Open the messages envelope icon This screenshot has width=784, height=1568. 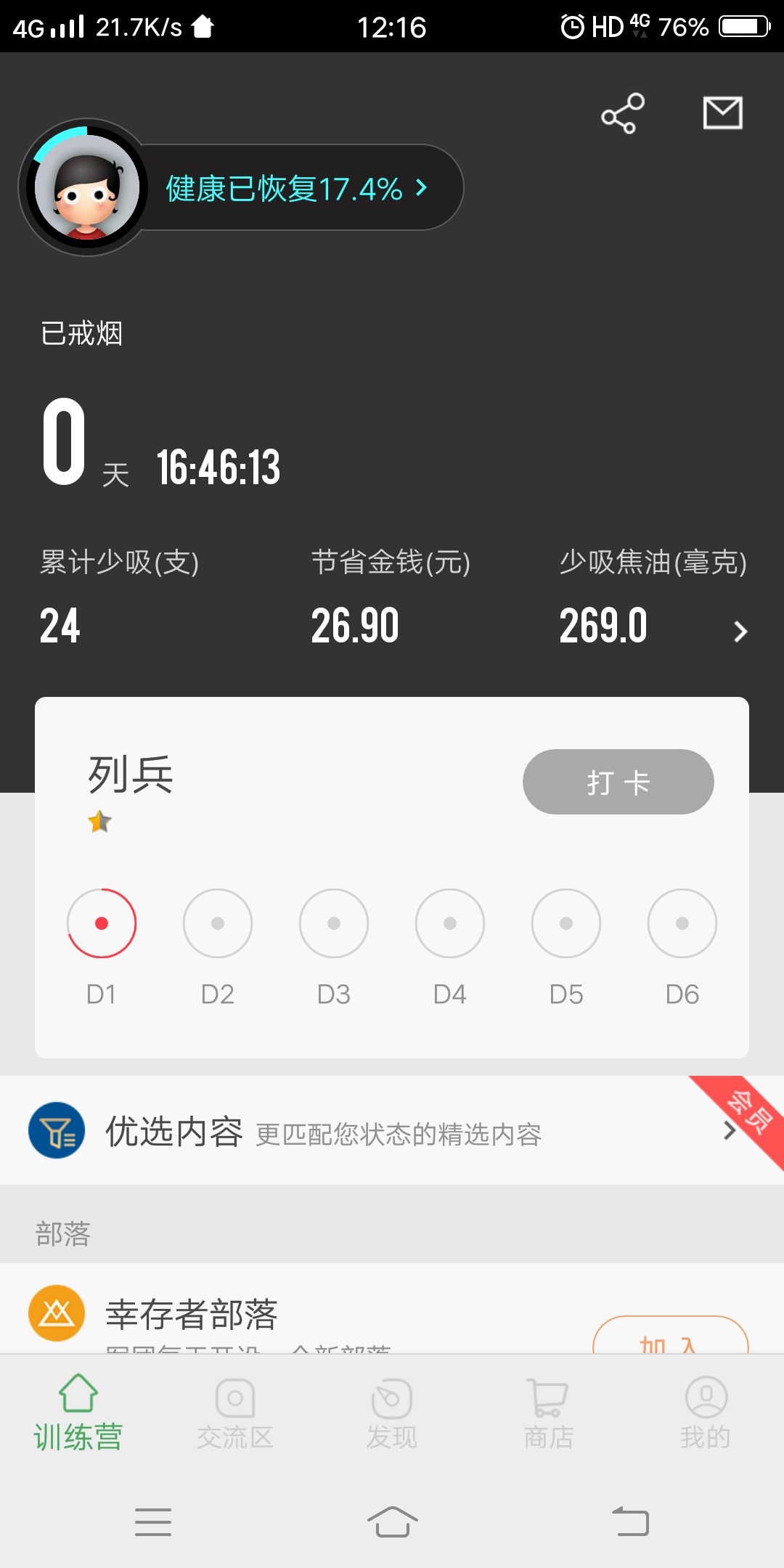coord(722,113)
